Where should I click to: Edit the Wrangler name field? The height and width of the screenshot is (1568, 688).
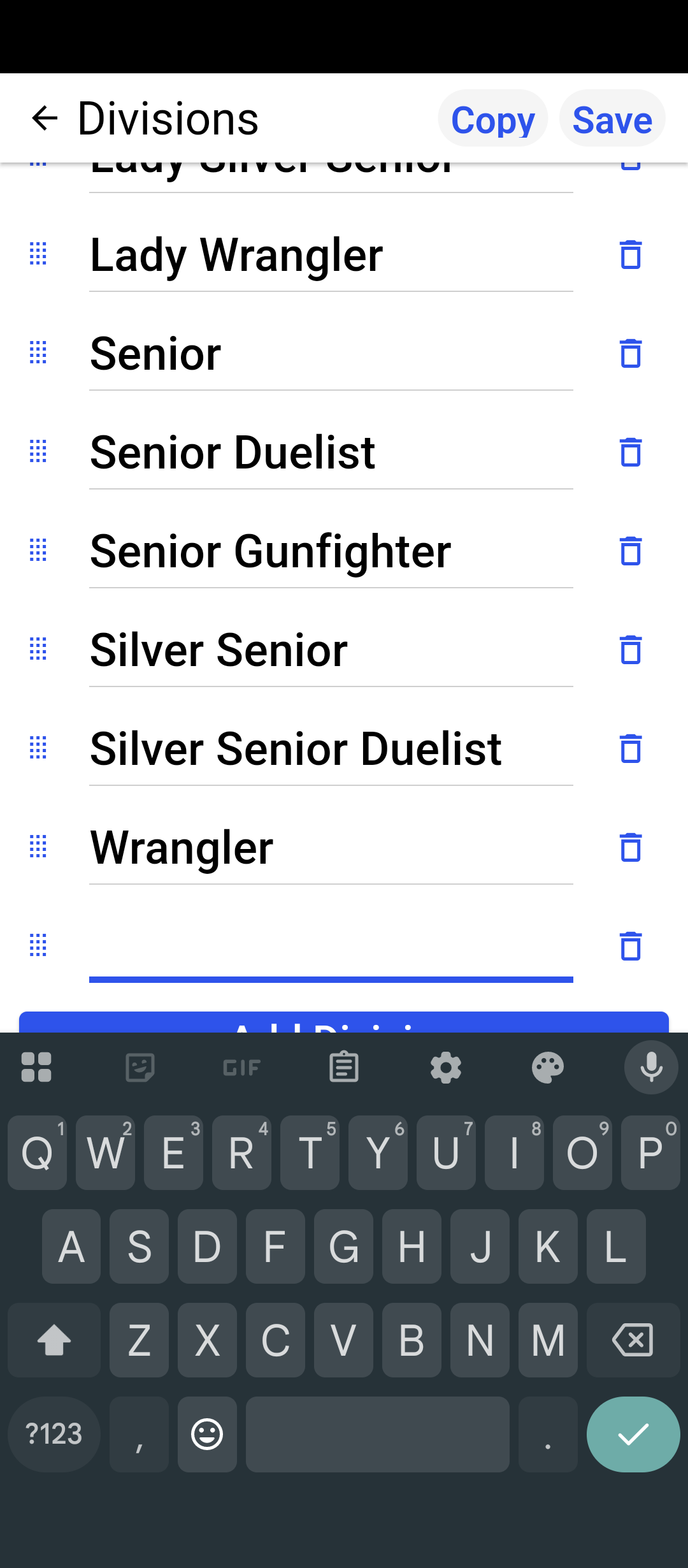pos(331,848)
